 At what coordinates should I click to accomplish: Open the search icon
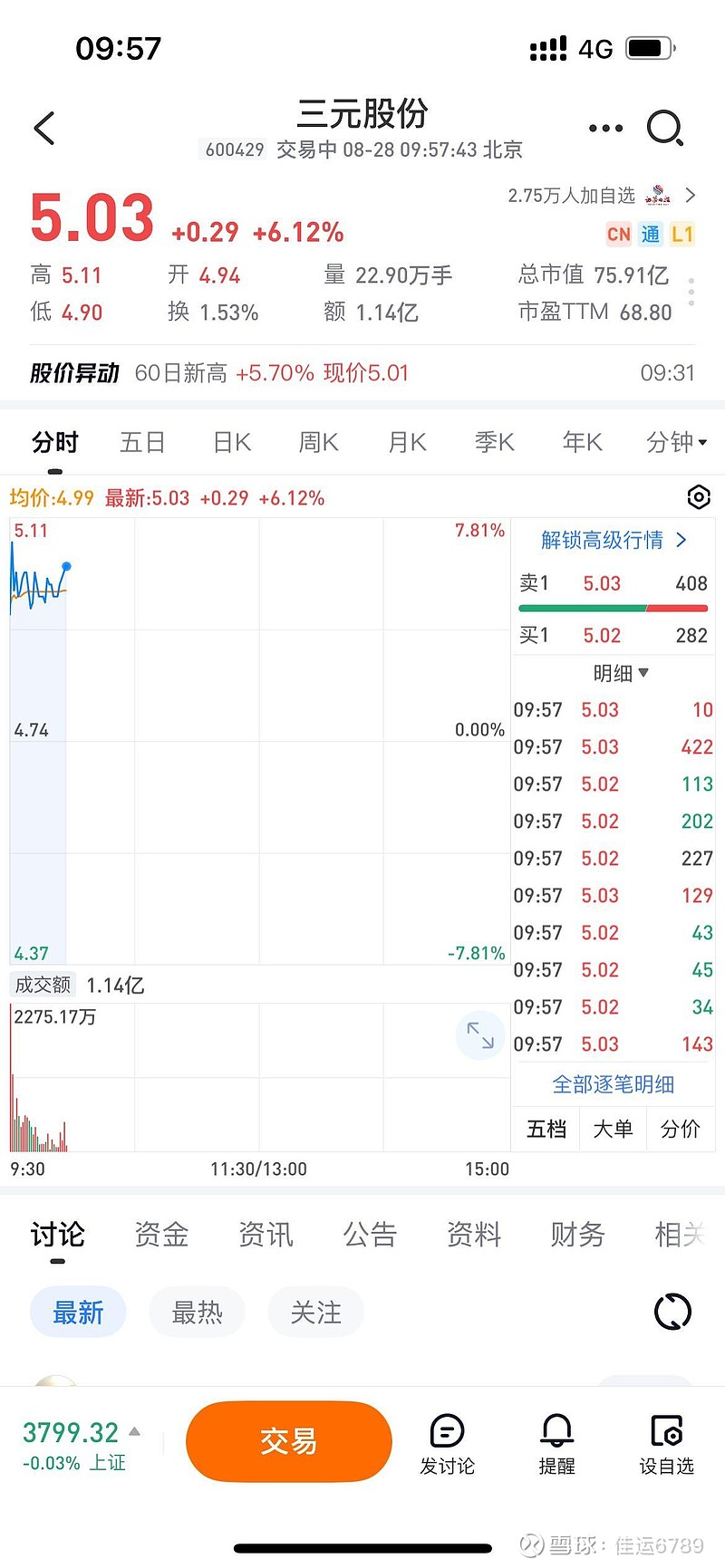point(666,128)
